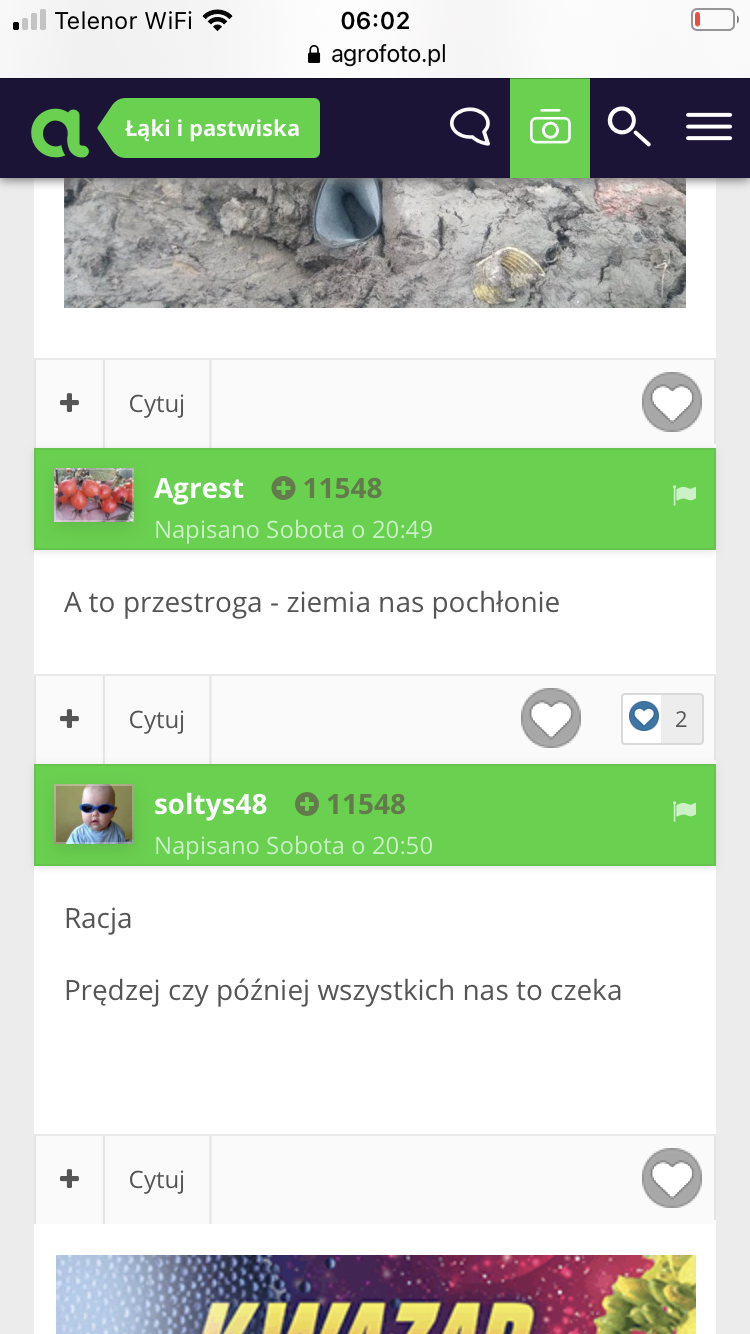Open the Kwazar advertisement banner
750x1334 pixels.
tap(375, 1294)
